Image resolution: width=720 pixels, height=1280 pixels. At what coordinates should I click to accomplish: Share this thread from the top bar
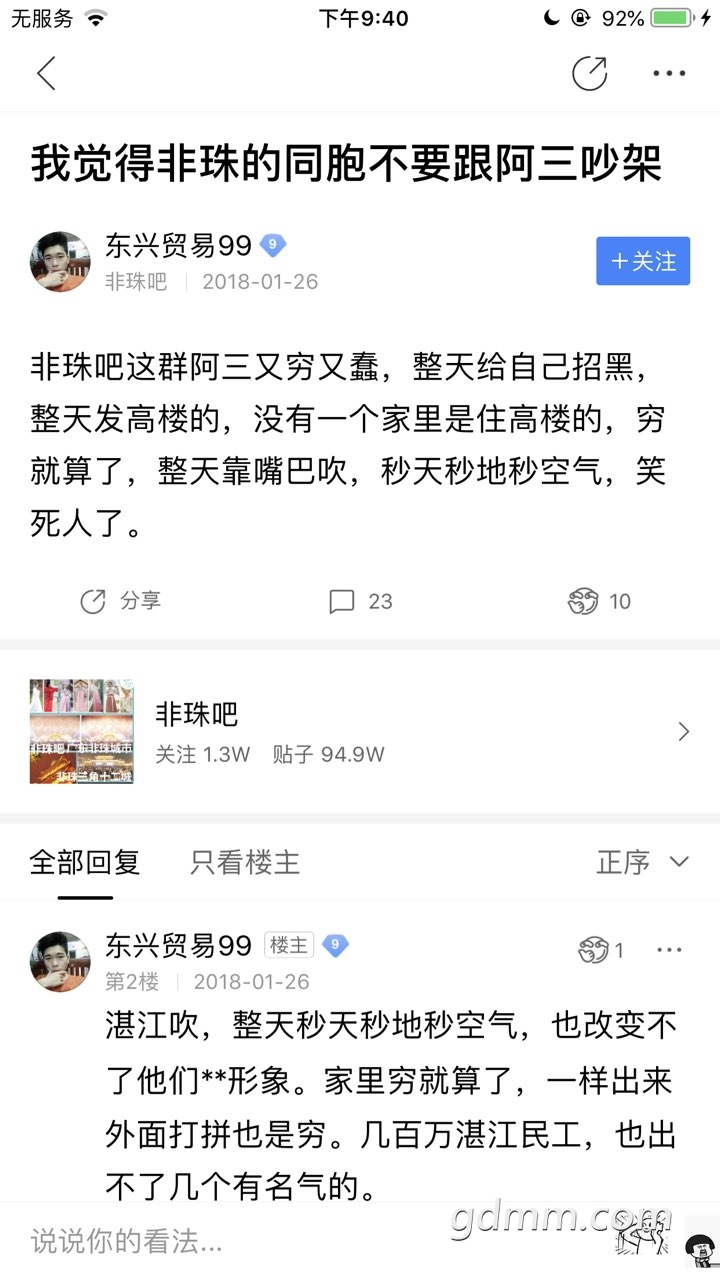(x=589, y=74)
